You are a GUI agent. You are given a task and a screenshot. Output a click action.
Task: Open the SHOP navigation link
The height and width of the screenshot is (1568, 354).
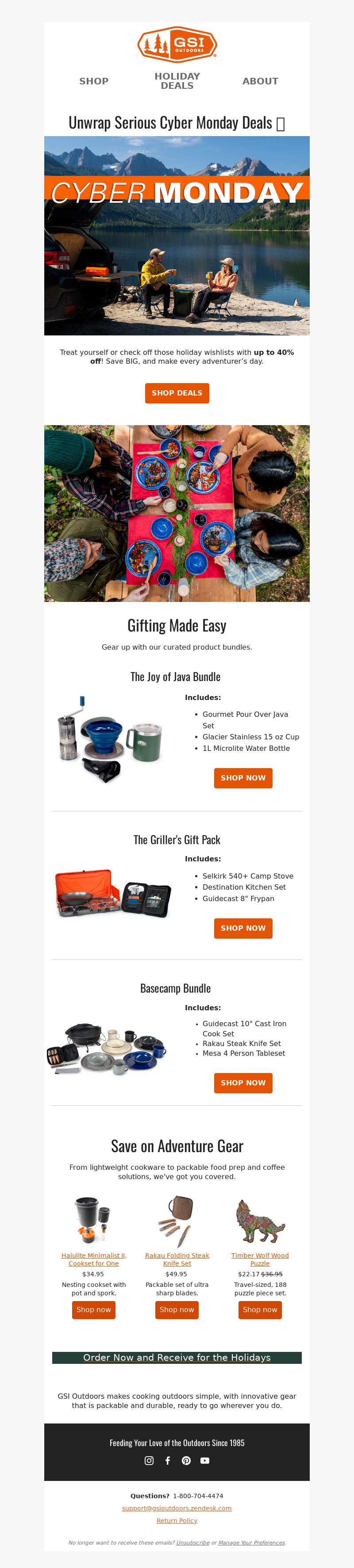tap(94, 81)
